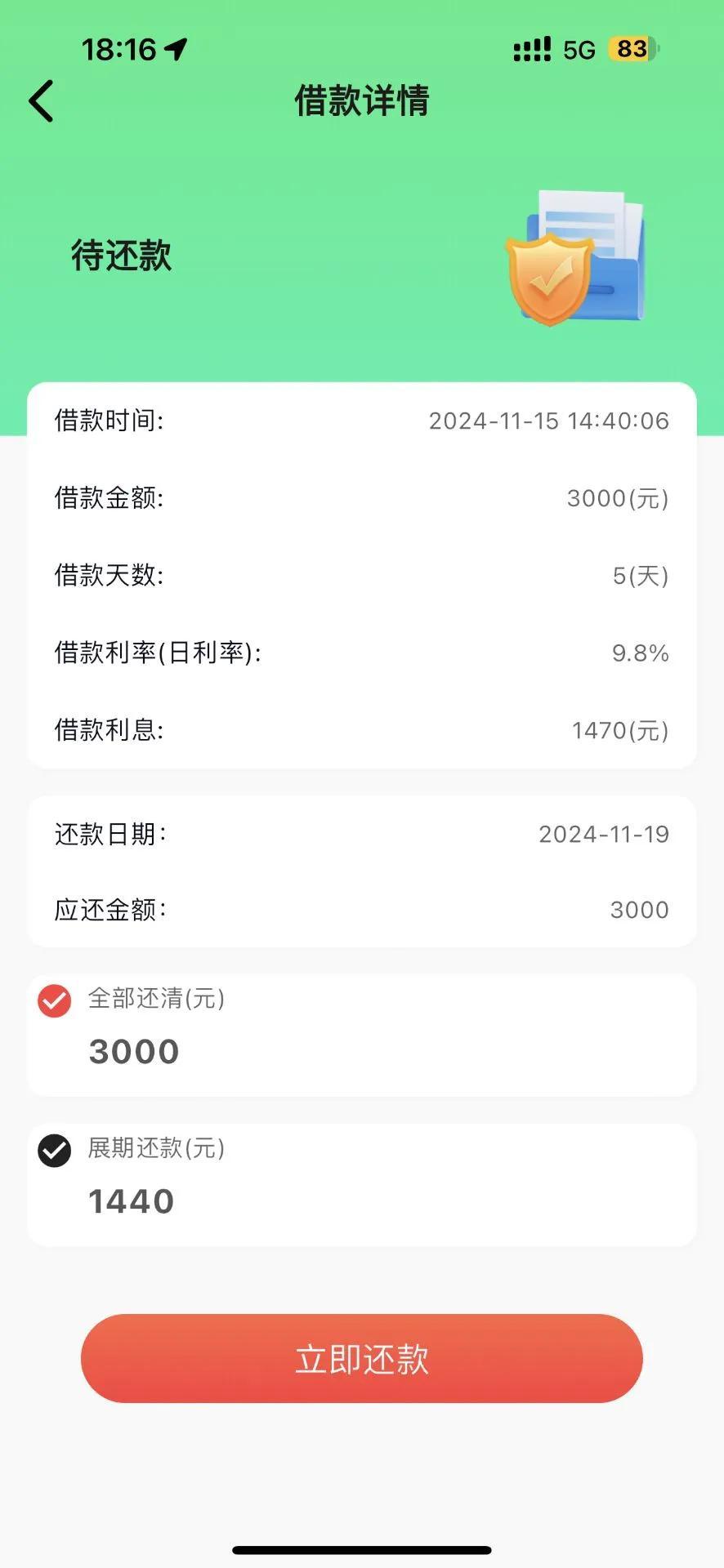Choose the 展期还款 option
724x1568 pixels.
(x=55, y=1151)
